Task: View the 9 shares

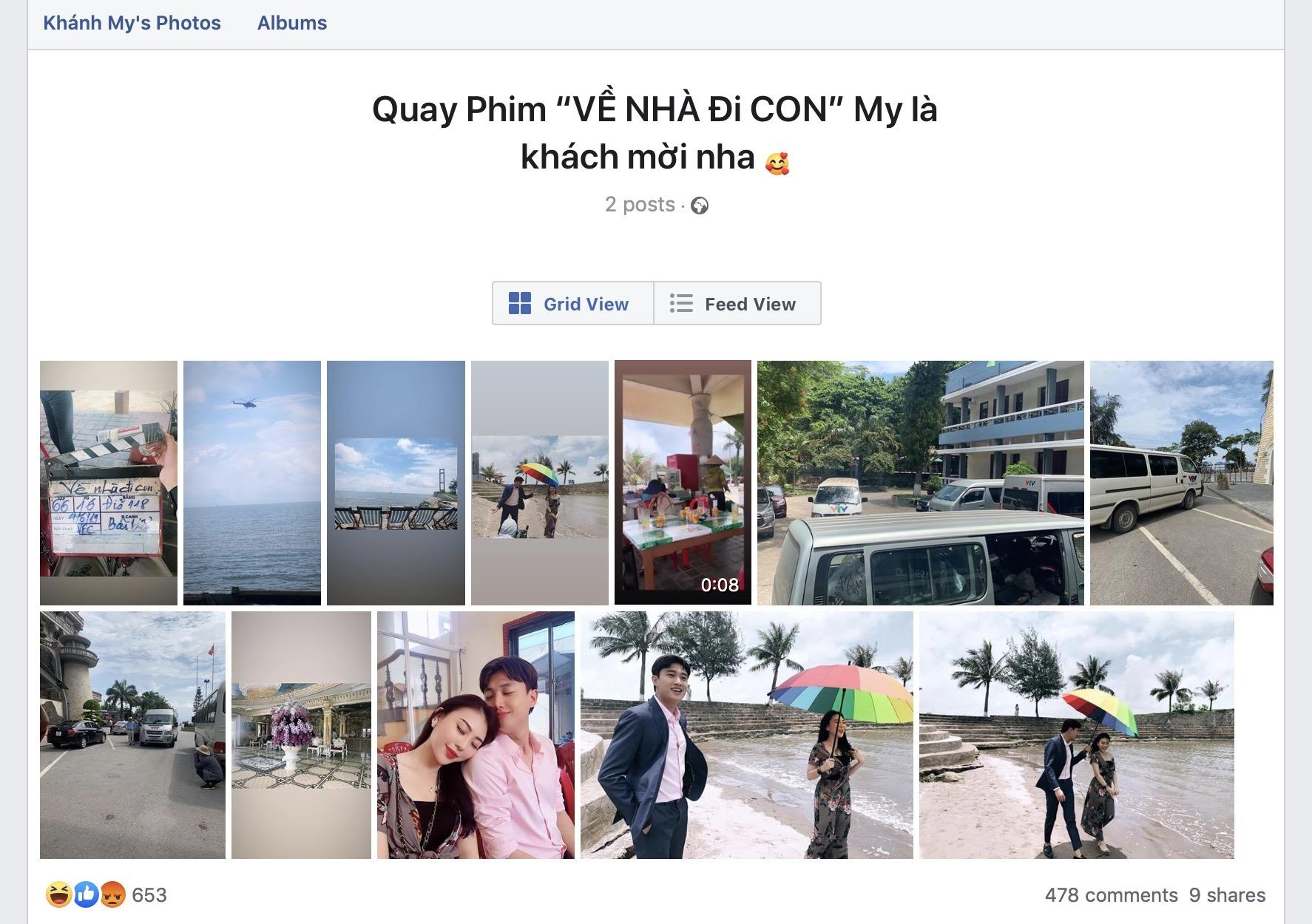Action: click(1227, 895)
